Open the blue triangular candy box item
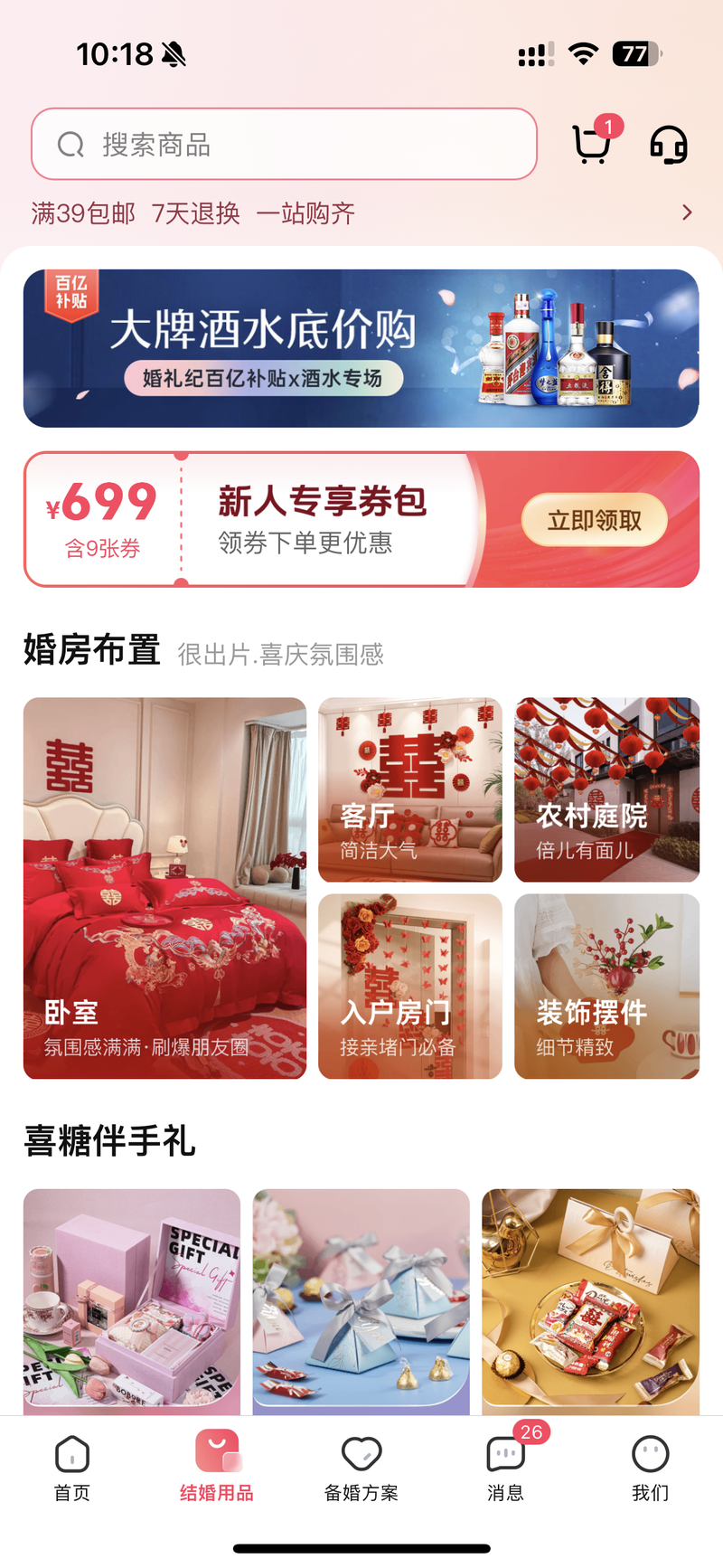Image resolution: width=723 pixels, height=1568 pixels. [x=361, y=1300]
